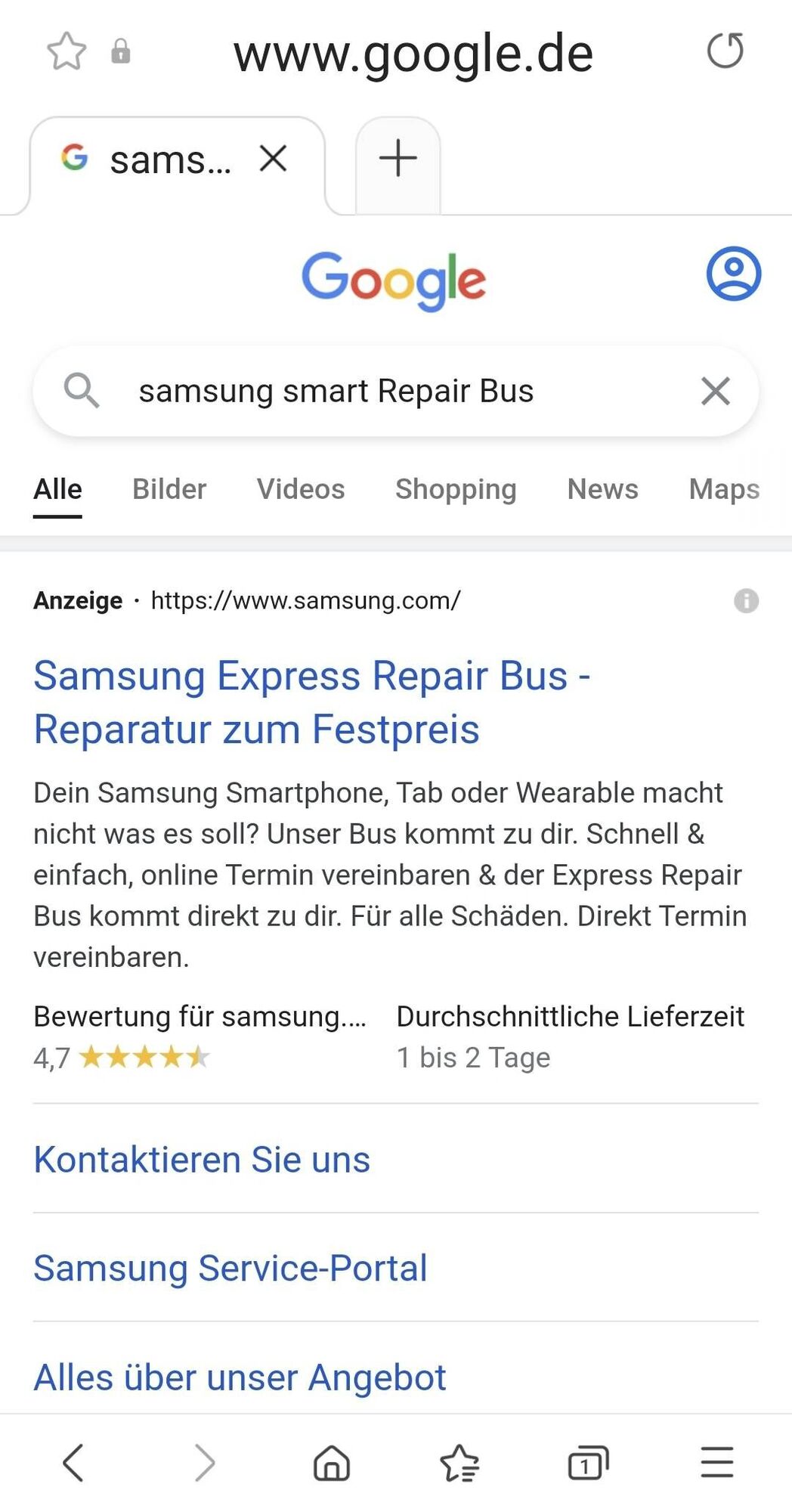The image size is (792, 1512).
Task: Switch to the Shopping tab
Action: coord(456,489)
